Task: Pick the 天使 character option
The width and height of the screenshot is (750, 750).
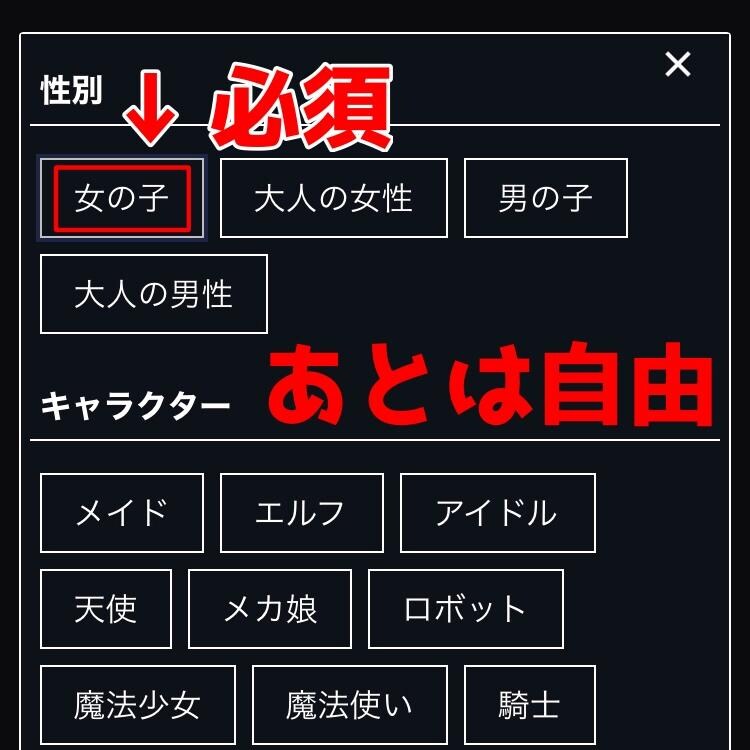Action: point(105,609)
